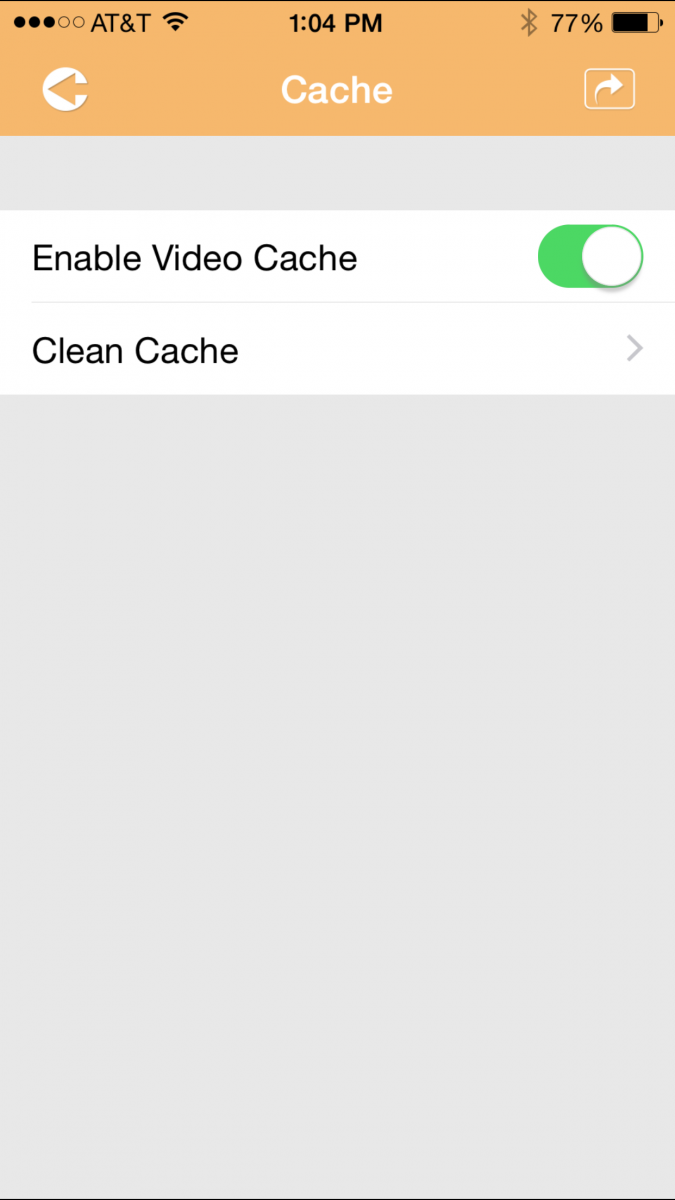This screenshot has height=1200, width=675.
Task: Go back using the top-left arrow icon
Action: click(x=65, y=90)
